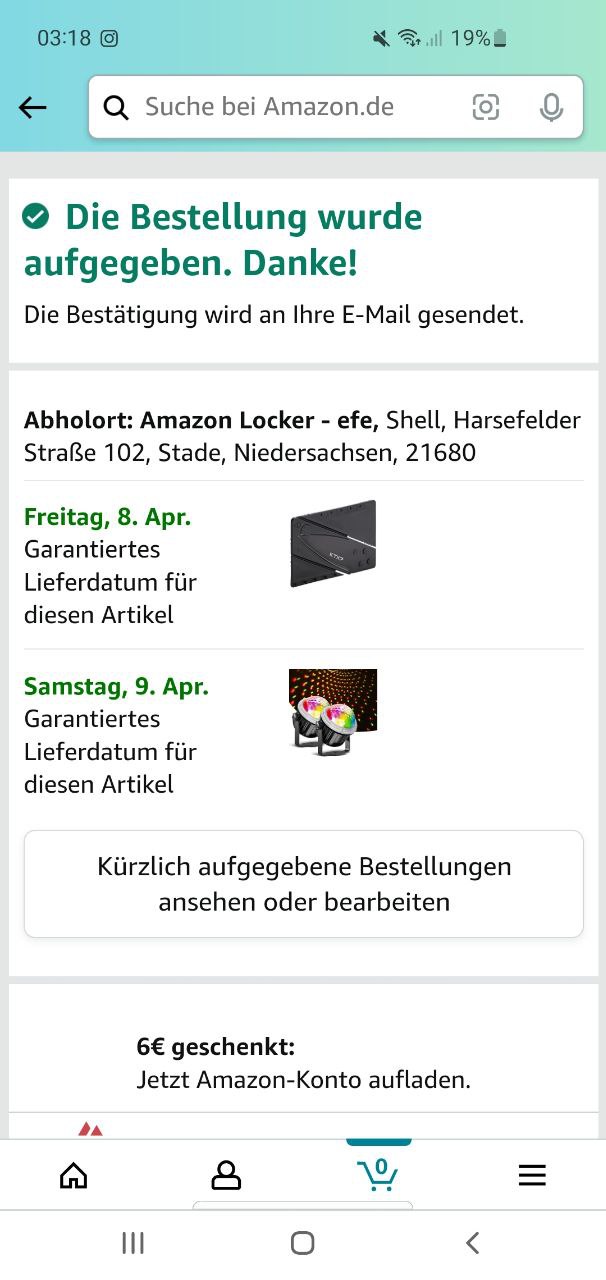Start voice search with the microphone

(551, 107)
